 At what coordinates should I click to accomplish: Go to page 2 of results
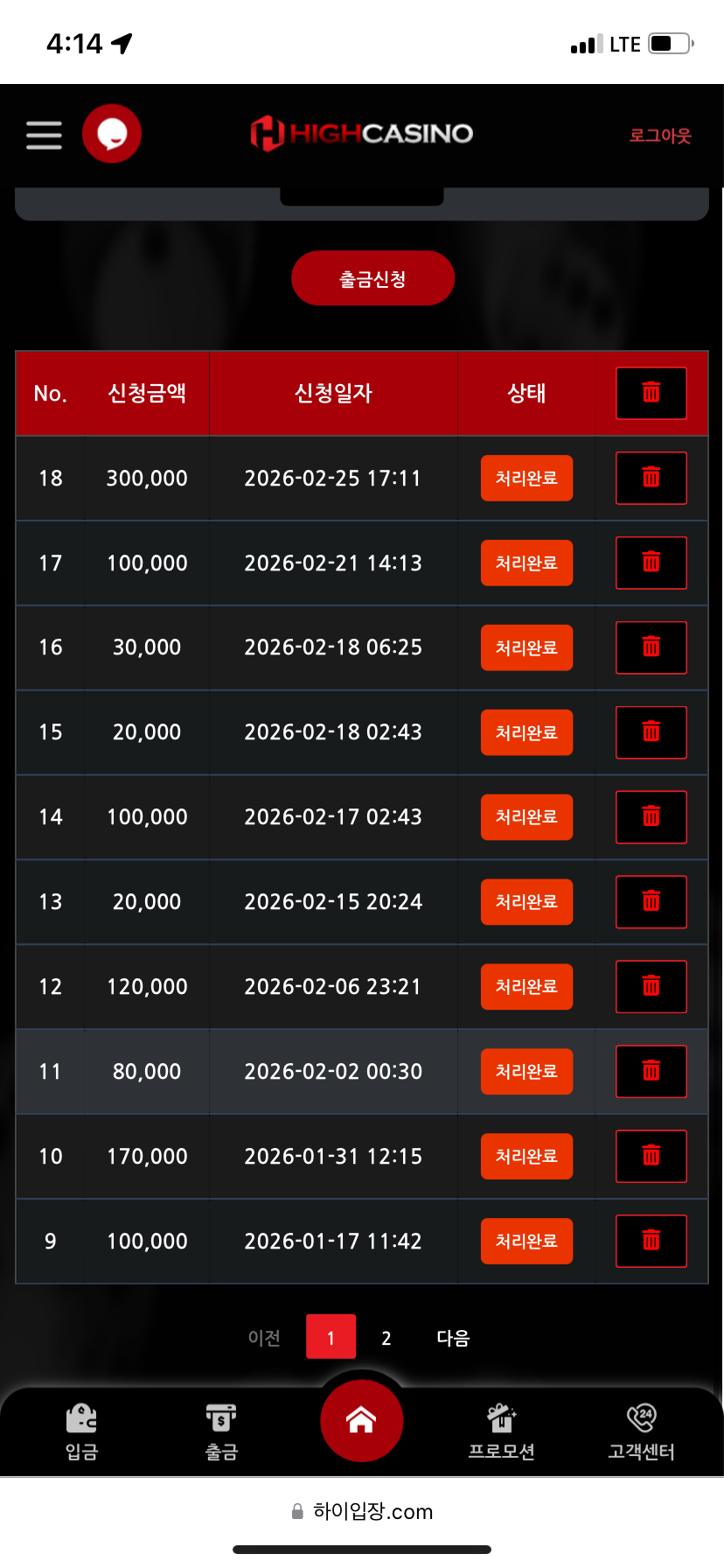pos(386,1338)
